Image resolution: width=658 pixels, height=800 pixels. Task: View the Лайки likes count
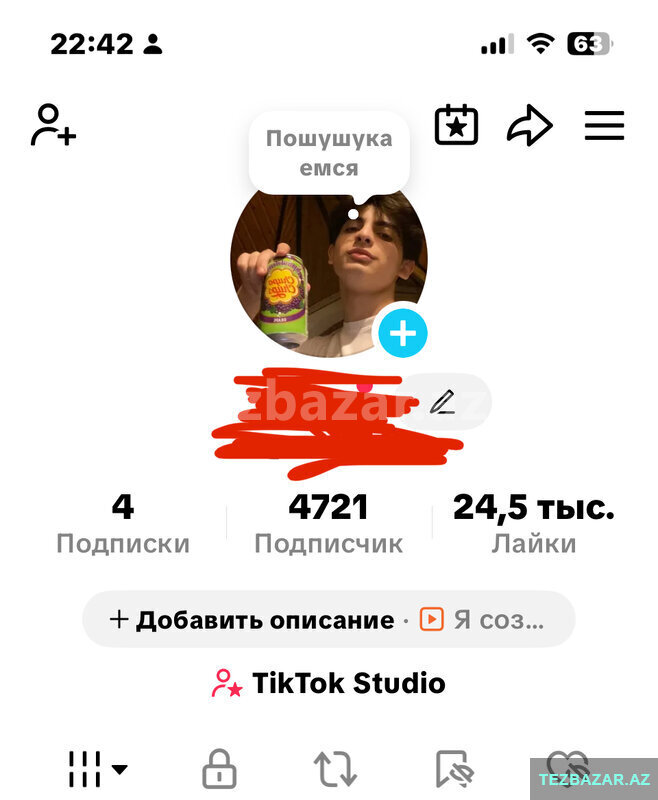pos(533,524)
